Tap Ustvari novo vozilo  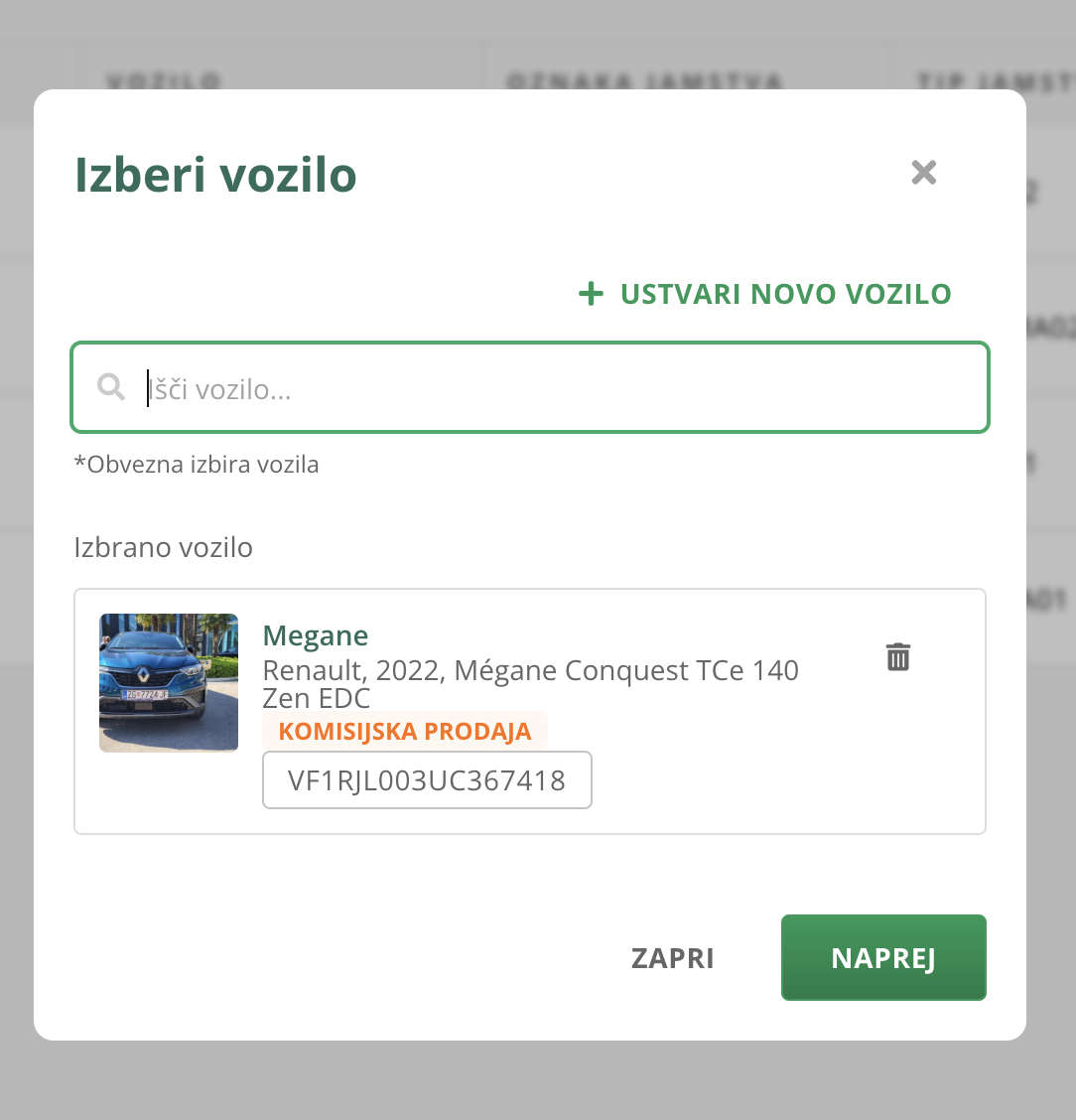[765, 294]
